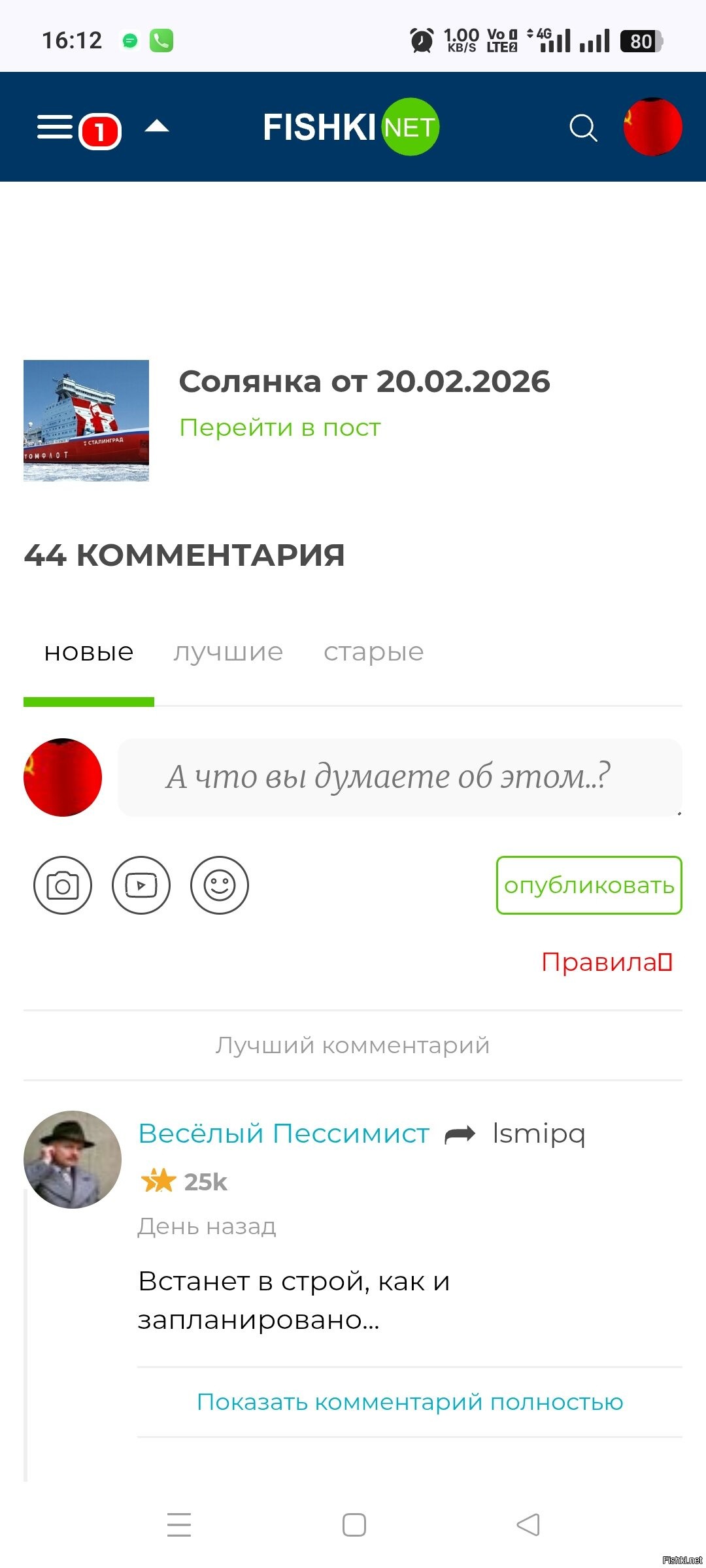This screenshot has height=1568, width=706.
Task: Publish the comment with «опубликовать»
Action: [589, 885]
